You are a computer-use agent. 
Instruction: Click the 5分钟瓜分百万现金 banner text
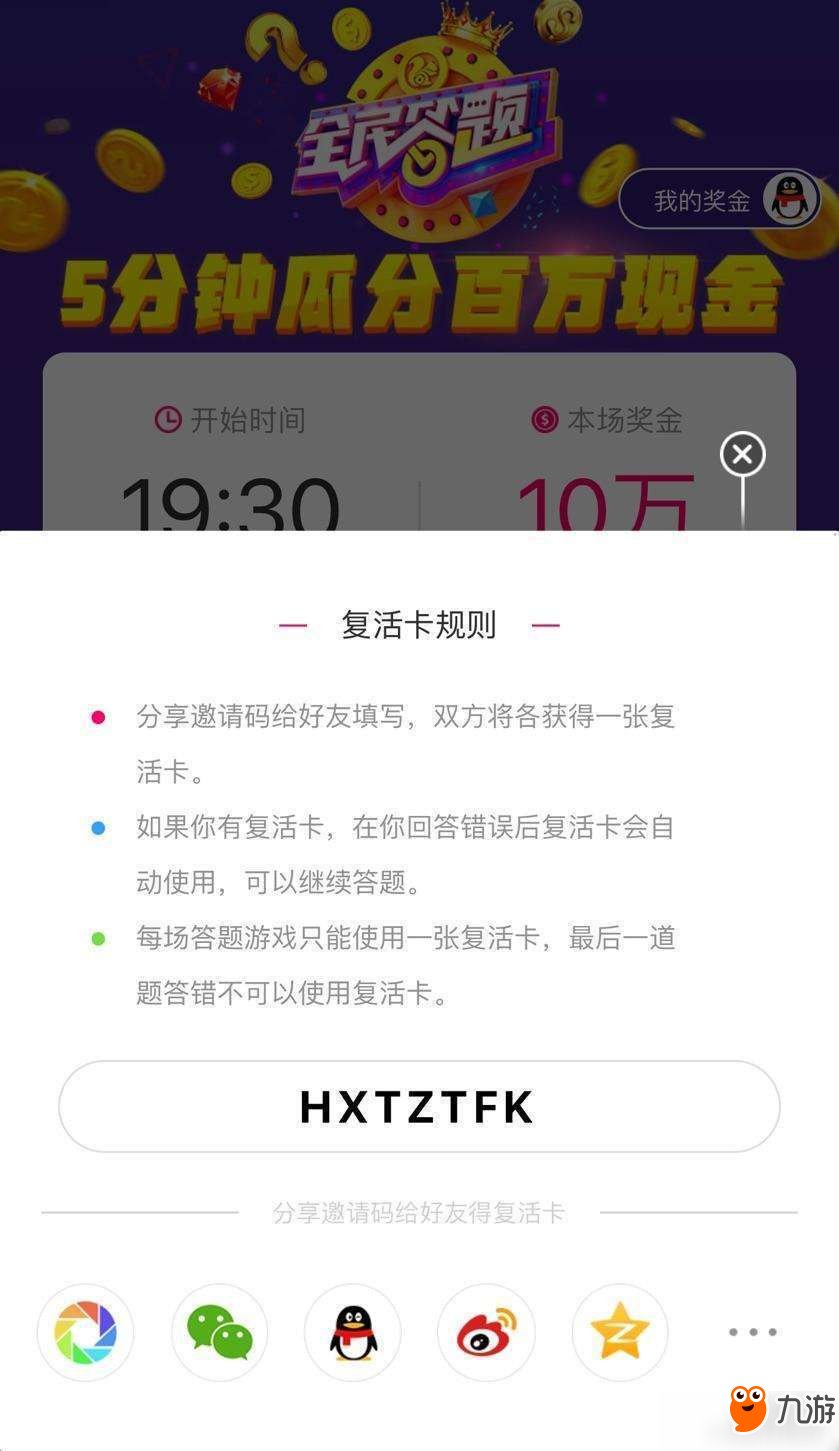click(x=419, y=295)
